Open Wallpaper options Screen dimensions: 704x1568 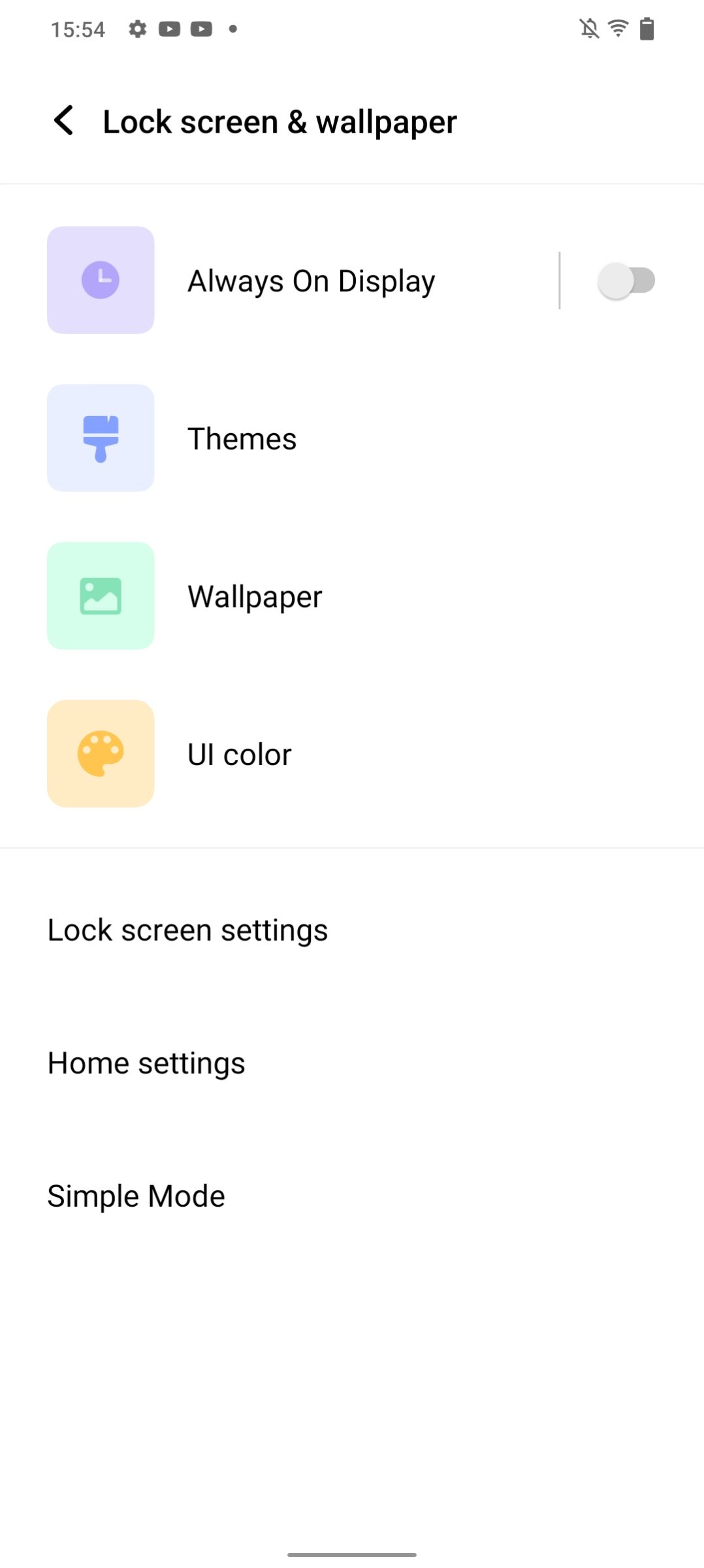click(x=255, y=596)
